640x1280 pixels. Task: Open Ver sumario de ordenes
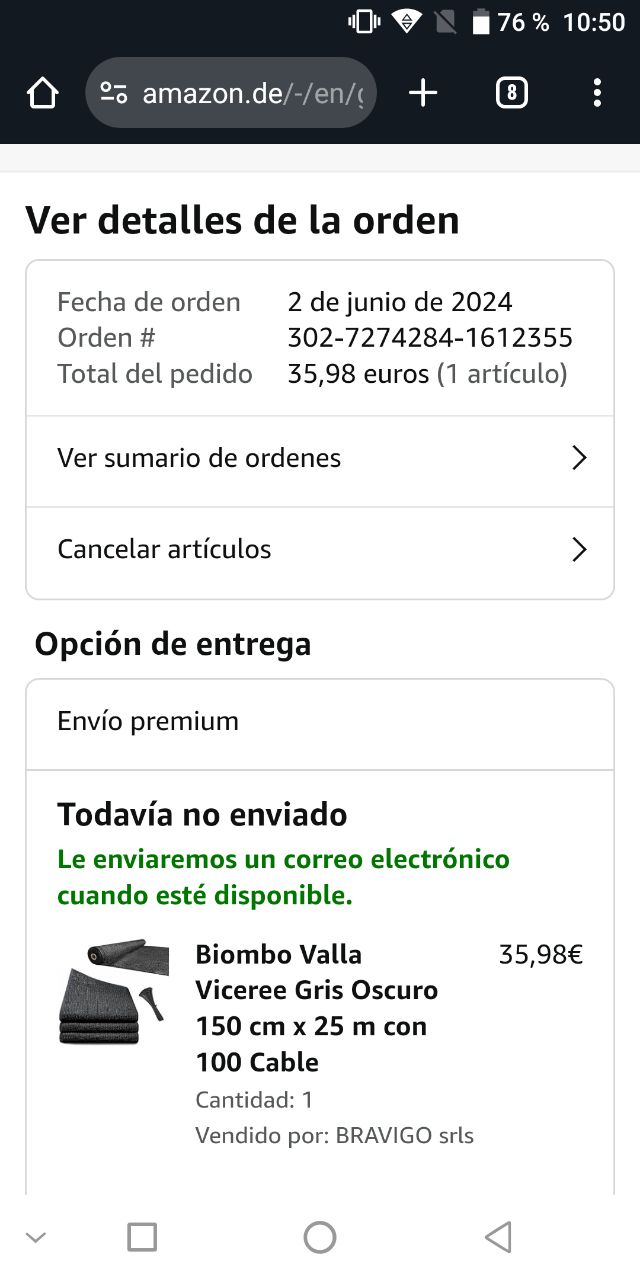point(320,459)
